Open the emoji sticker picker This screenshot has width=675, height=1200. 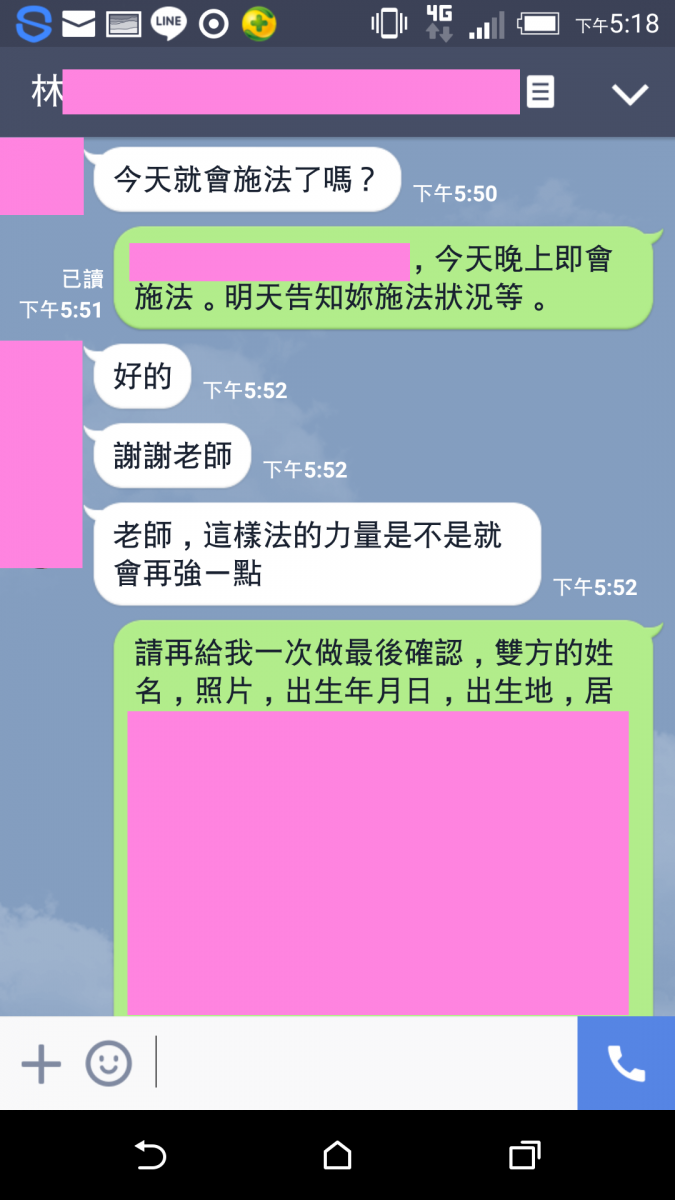(108, 1064)
